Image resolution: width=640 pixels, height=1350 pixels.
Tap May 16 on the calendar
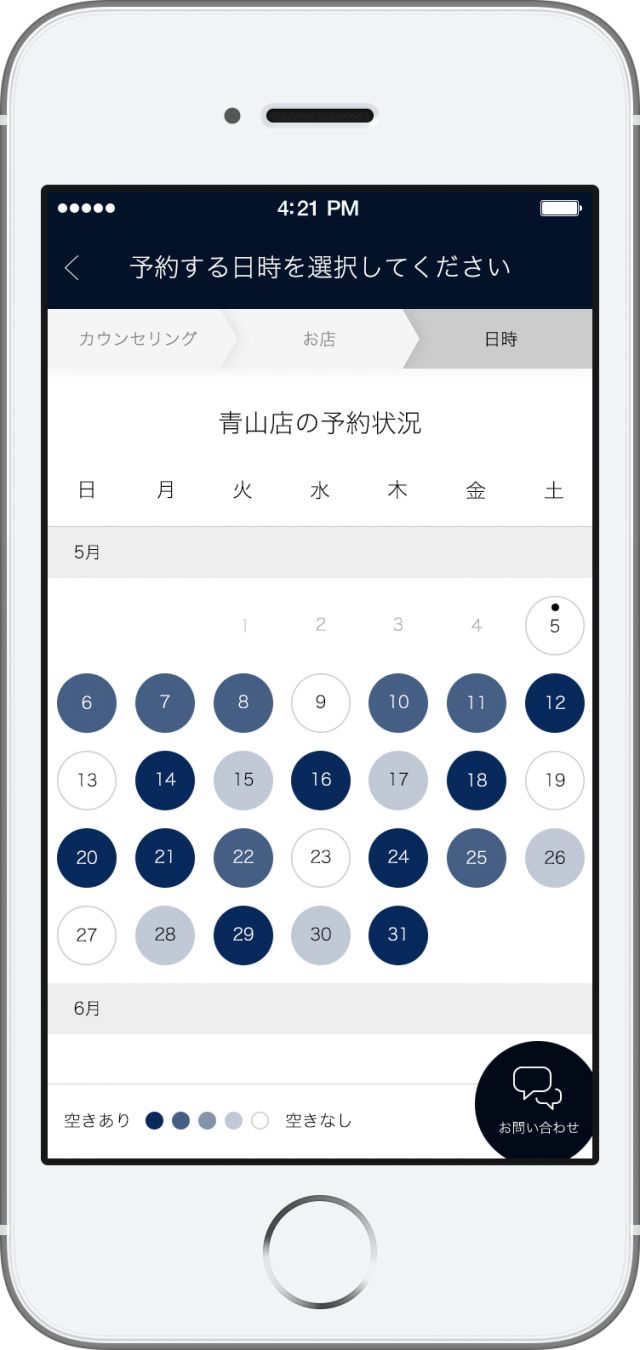coord(321,780)
